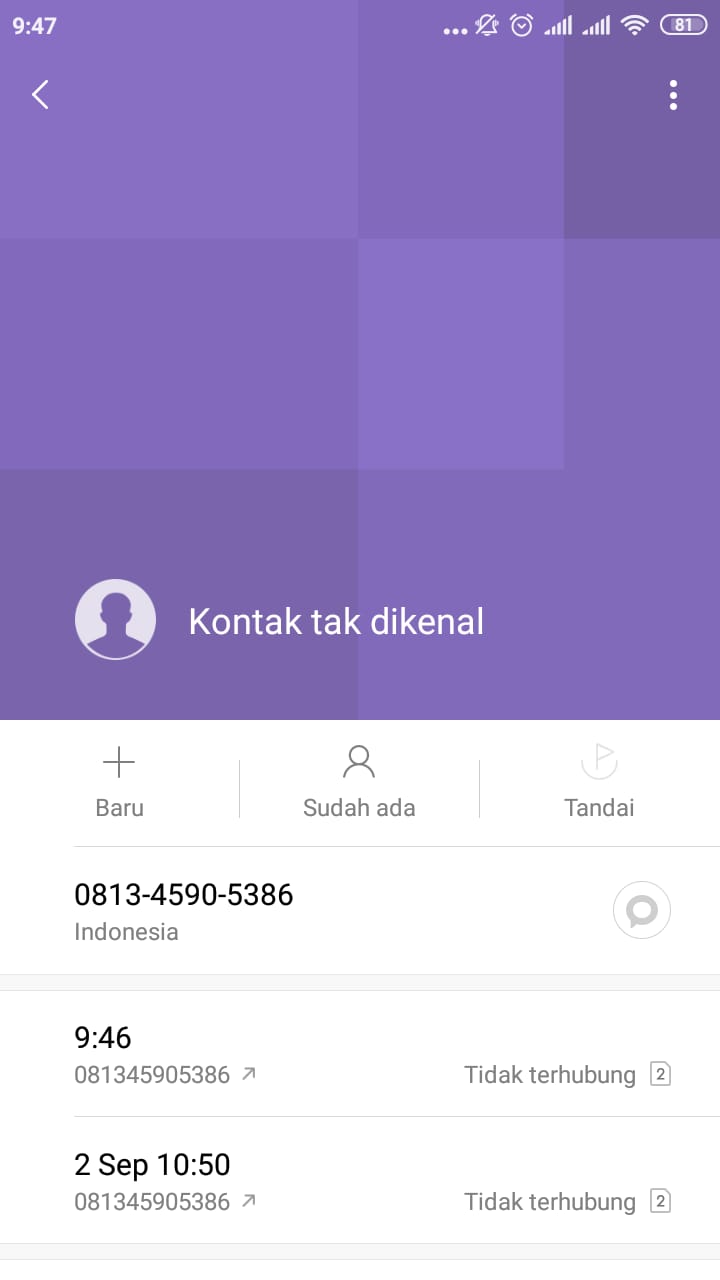Expand the 2 Sep call group badge
The height and width of the screenshot is (1280, 720).
click(662, 1201)
